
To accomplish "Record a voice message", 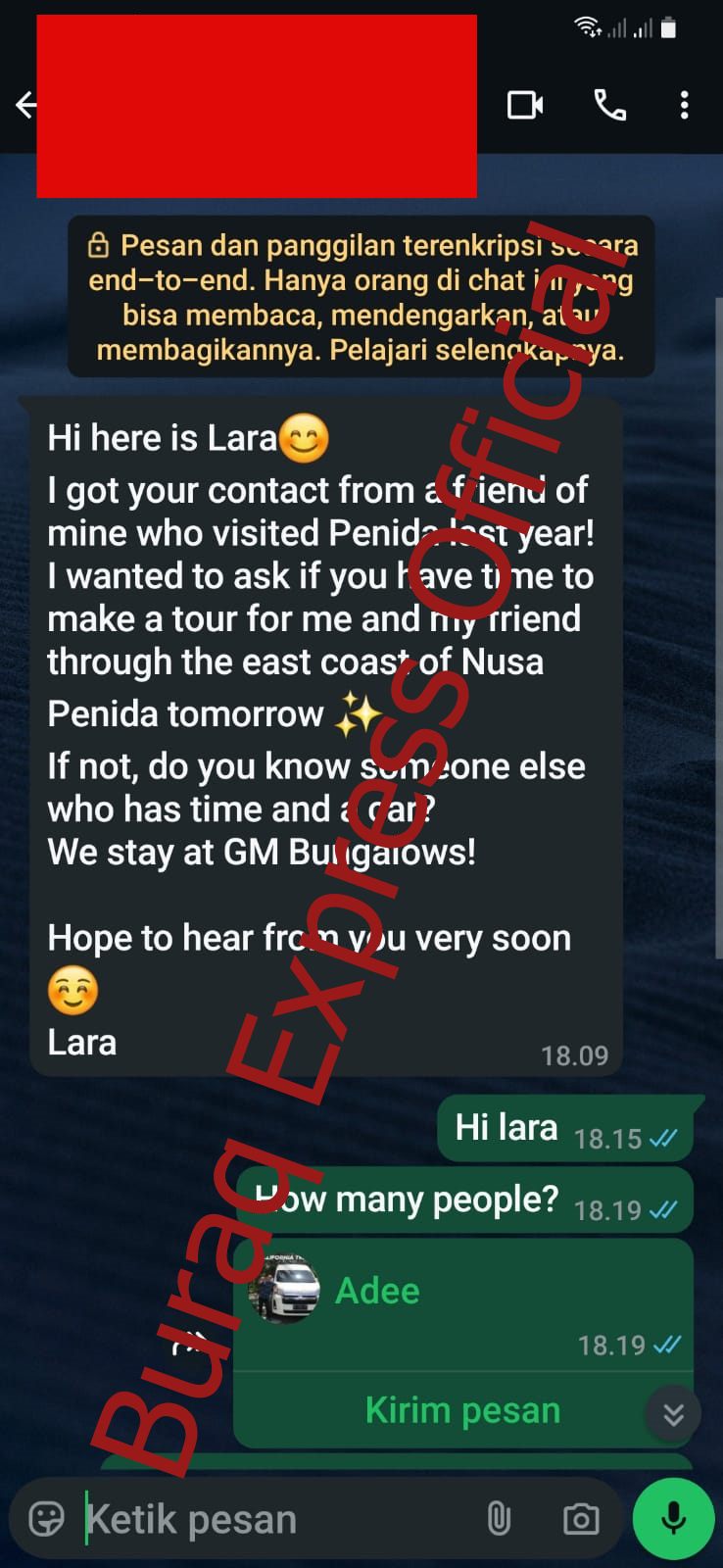I will 673,1518.
